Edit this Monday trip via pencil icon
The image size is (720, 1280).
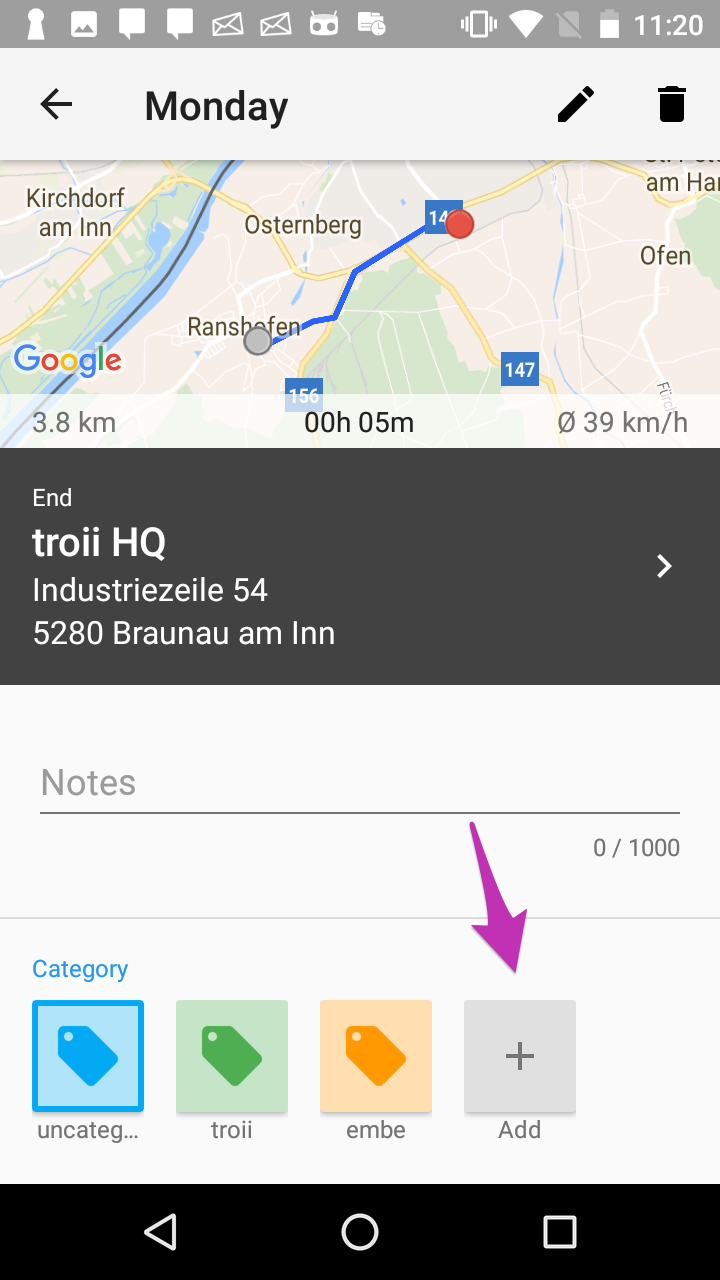coord(576,105)
